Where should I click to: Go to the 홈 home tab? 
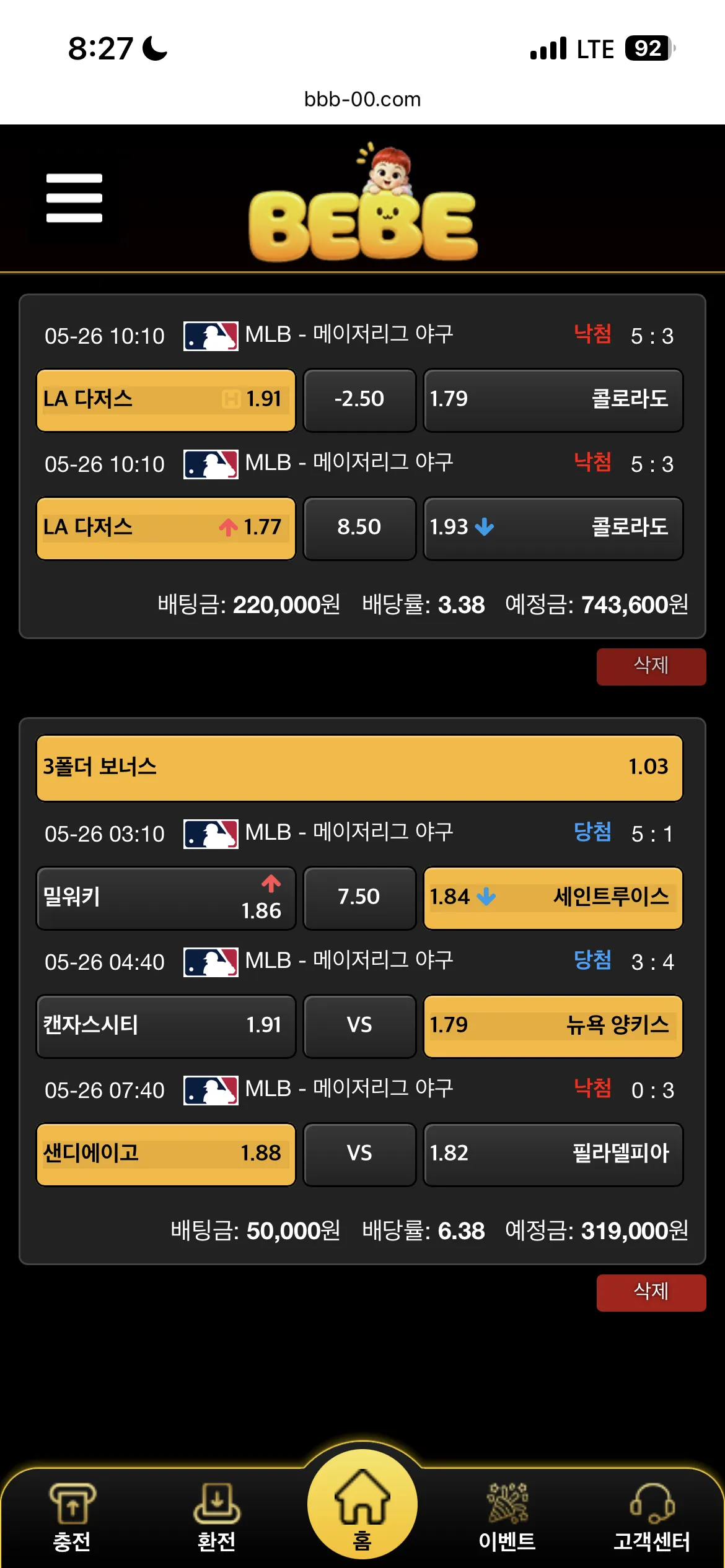tap(362, 1505)
